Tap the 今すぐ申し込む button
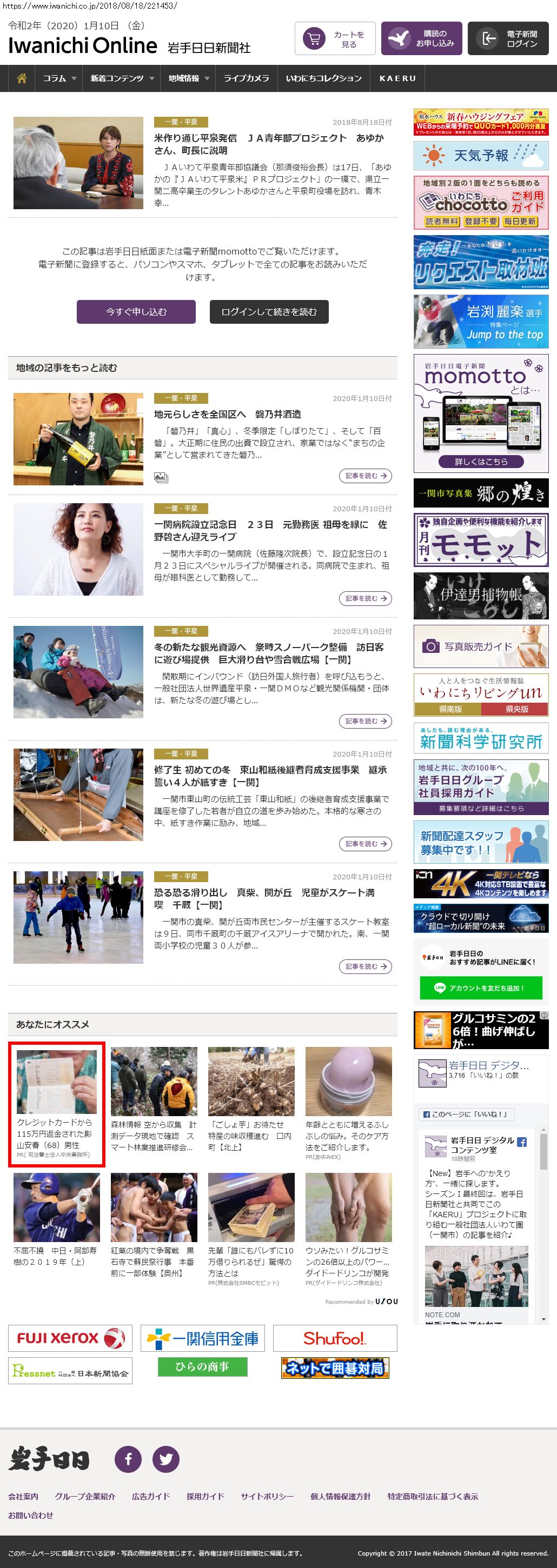Image resolution: width=557 pixels, height=1568 pixels. pos(136,312)
